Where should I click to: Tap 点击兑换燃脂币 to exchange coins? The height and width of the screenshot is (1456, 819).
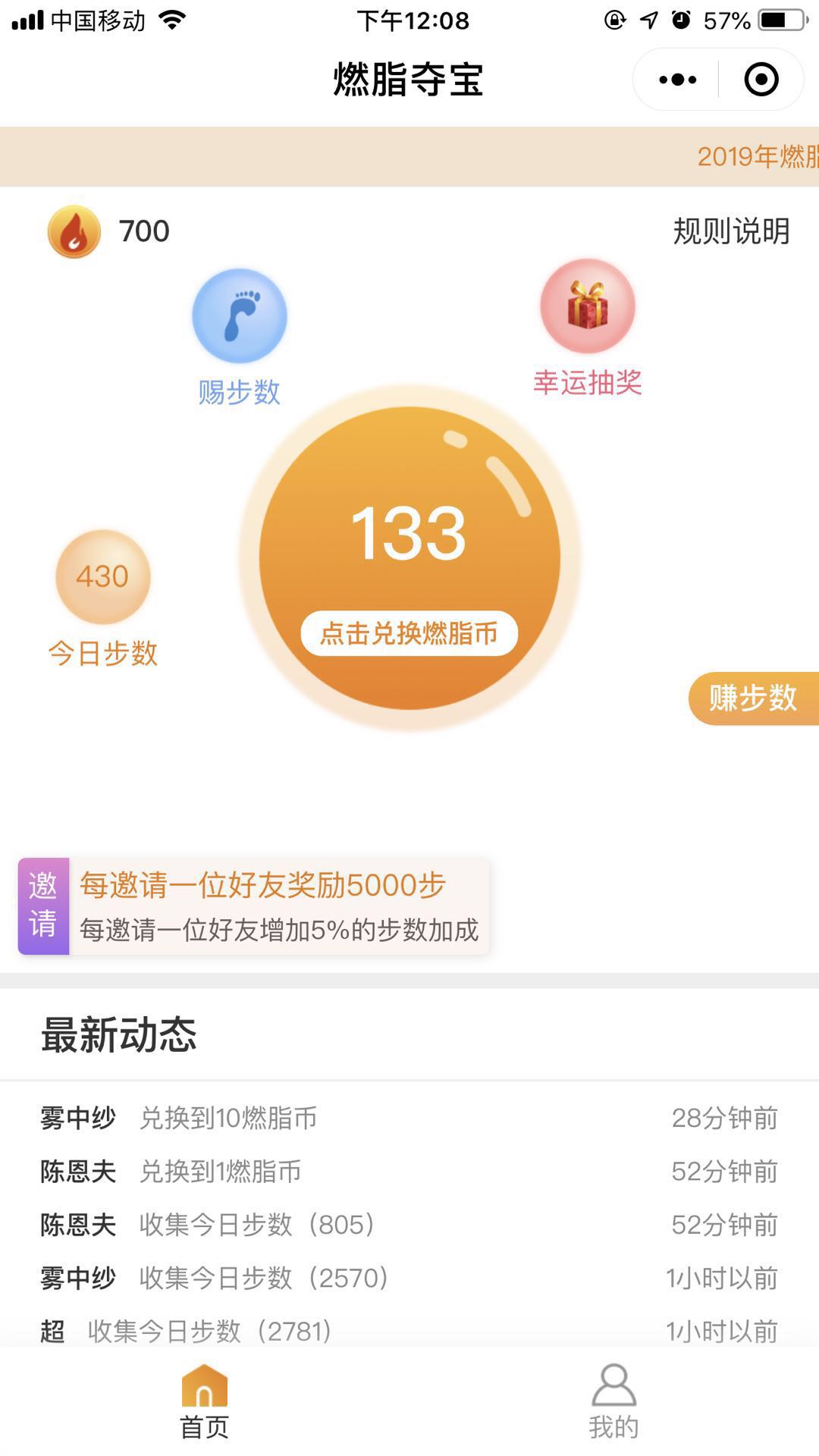tap(409, 633)
